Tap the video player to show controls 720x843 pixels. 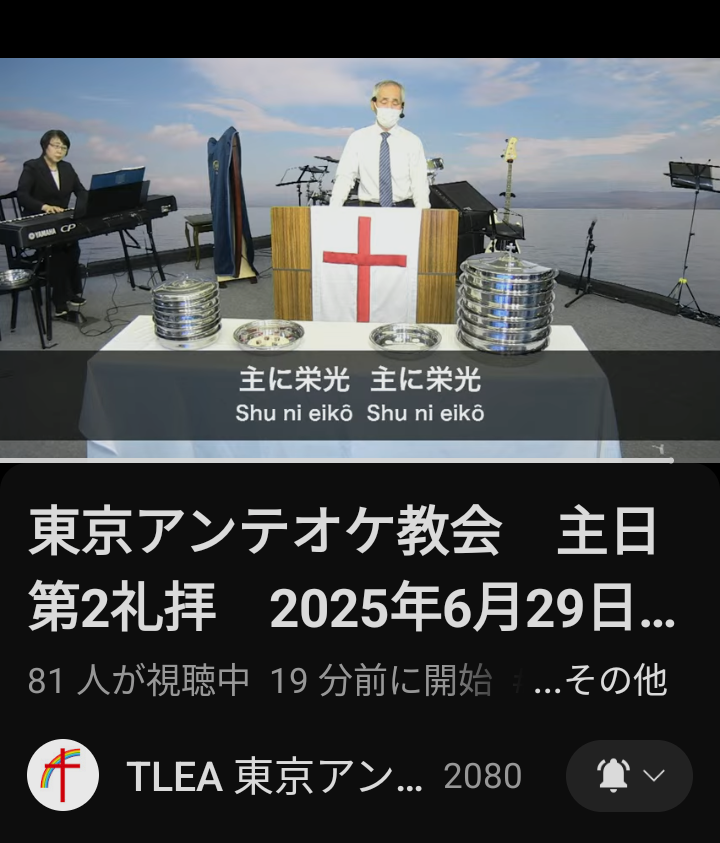click(360, 250)
